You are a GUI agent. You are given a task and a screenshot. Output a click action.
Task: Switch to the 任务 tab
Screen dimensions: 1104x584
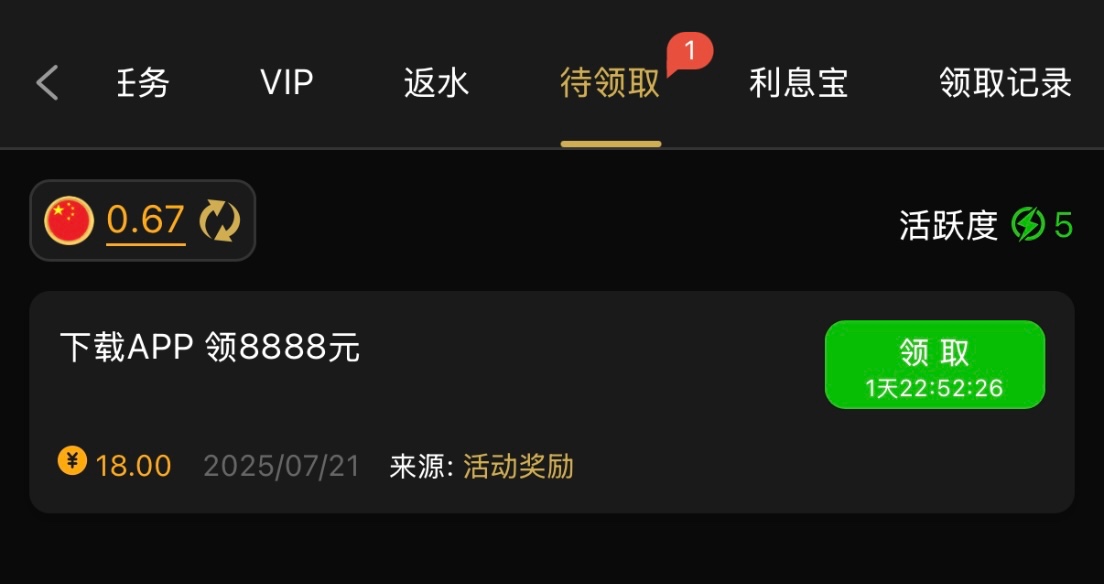coord(143,83)
